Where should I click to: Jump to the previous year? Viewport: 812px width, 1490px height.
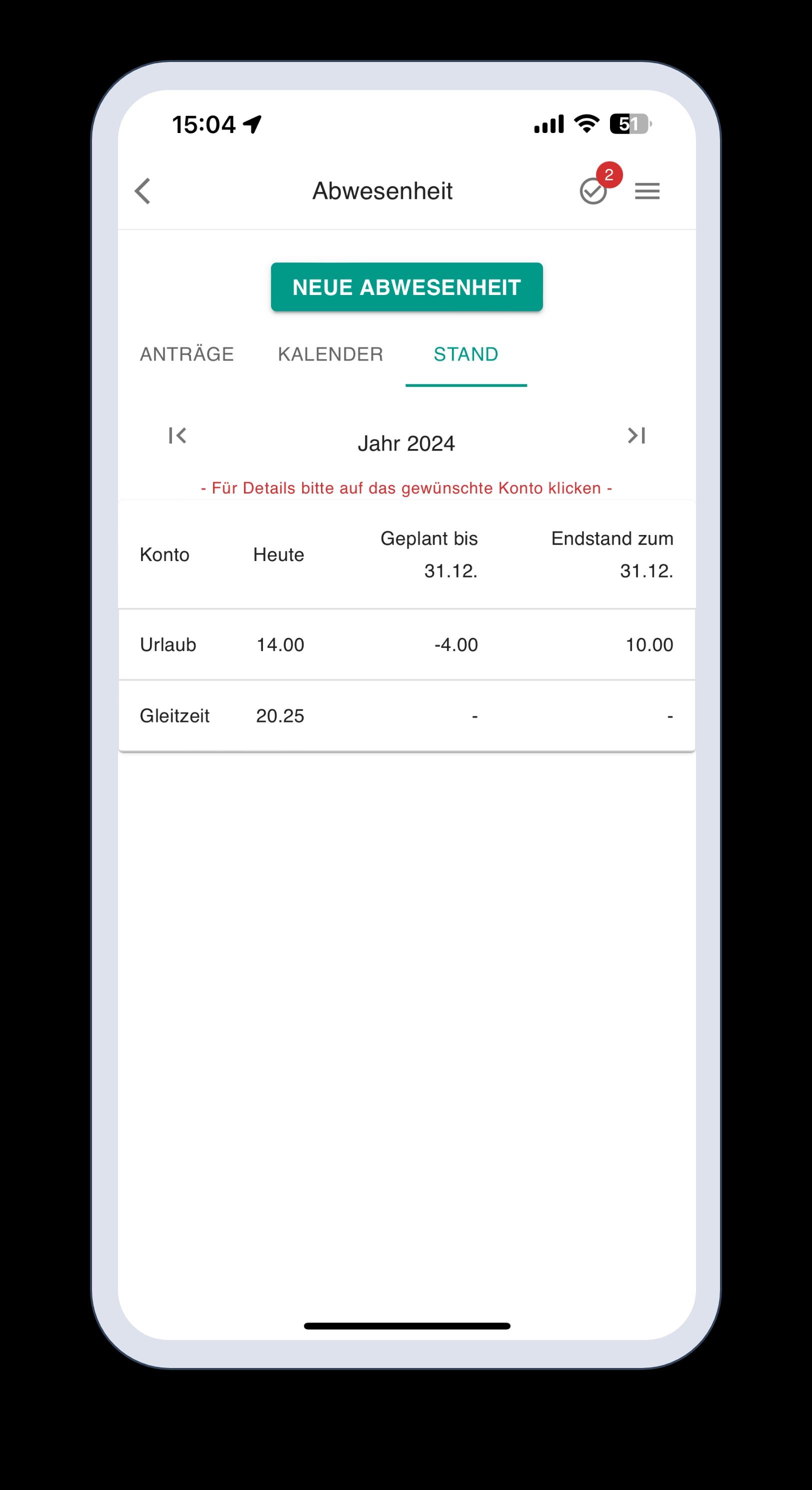177,435
